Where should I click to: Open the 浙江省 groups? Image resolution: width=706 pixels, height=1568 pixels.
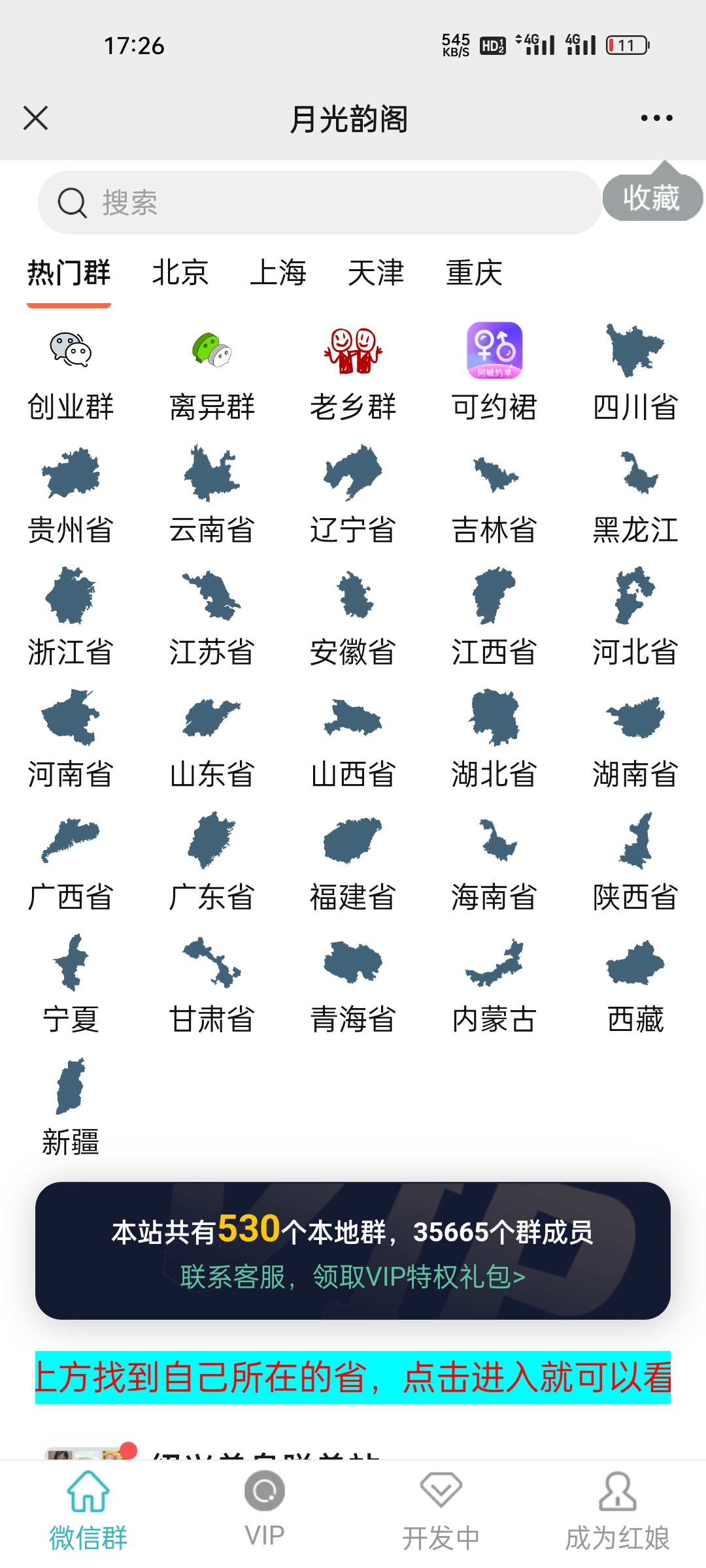[x=71, y=617]
